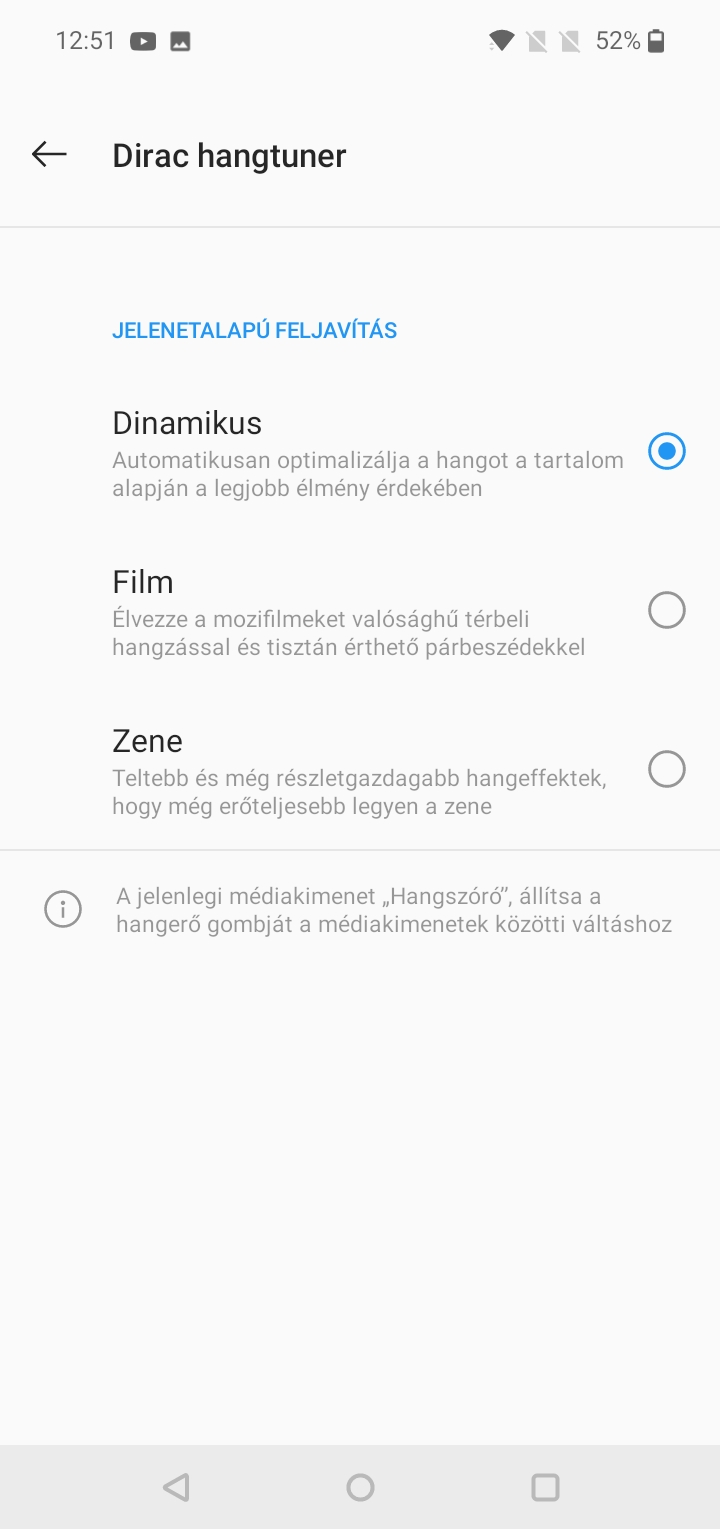
Task: Go back using the top-left arrow
Action: (x=49, y=155)
